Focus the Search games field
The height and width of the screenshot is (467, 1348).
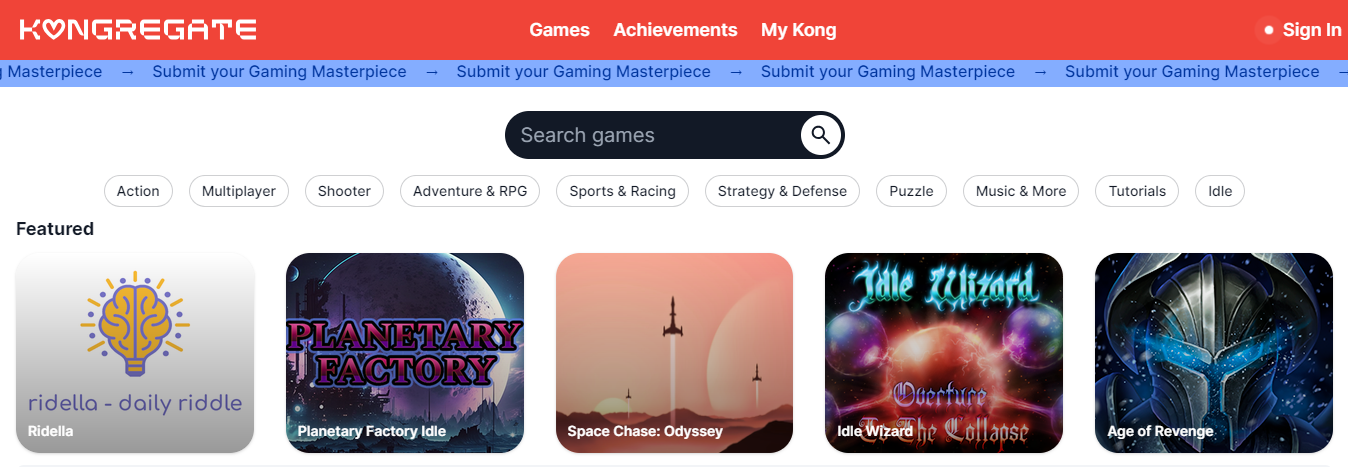(x=650, y=135)
